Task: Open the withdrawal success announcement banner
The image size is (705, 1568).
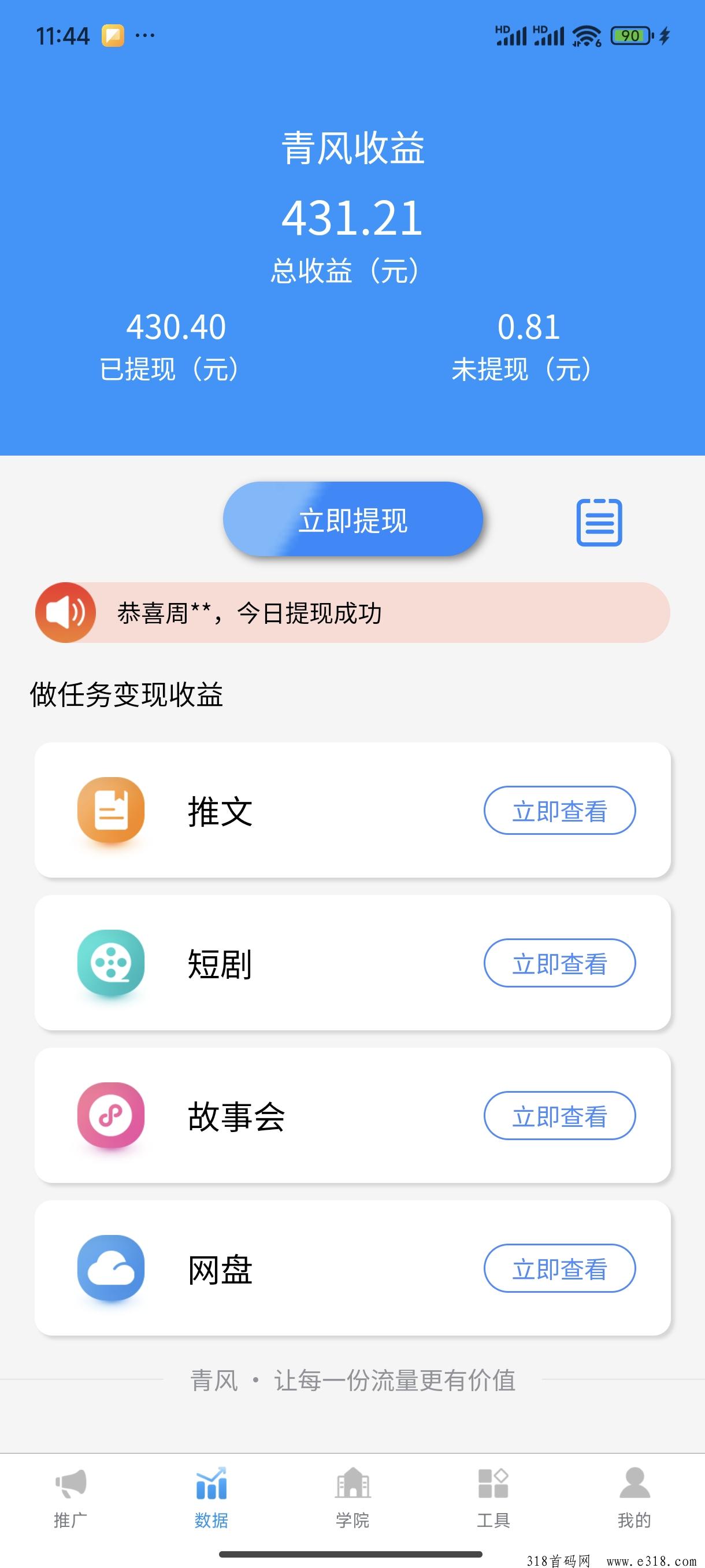Action: (x=353, y=612)
